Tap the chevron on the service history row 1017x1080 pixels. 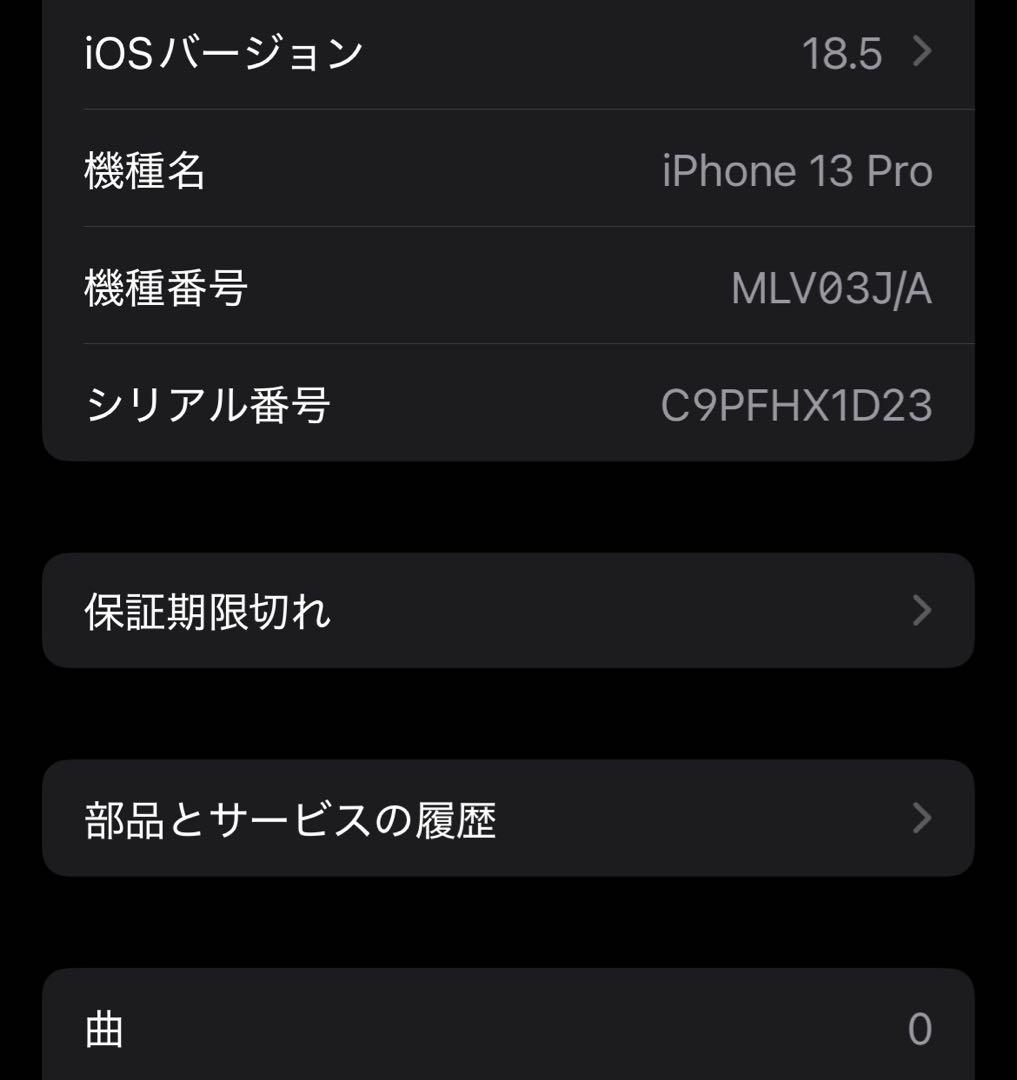tap(922, 818)
